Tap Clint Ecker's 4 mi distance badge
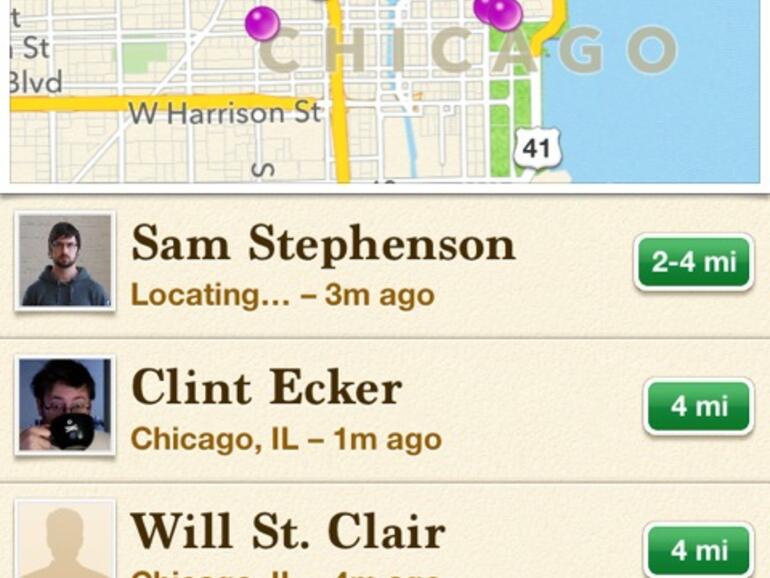Screen dimensions: 770x578 [x=698, y=407]
